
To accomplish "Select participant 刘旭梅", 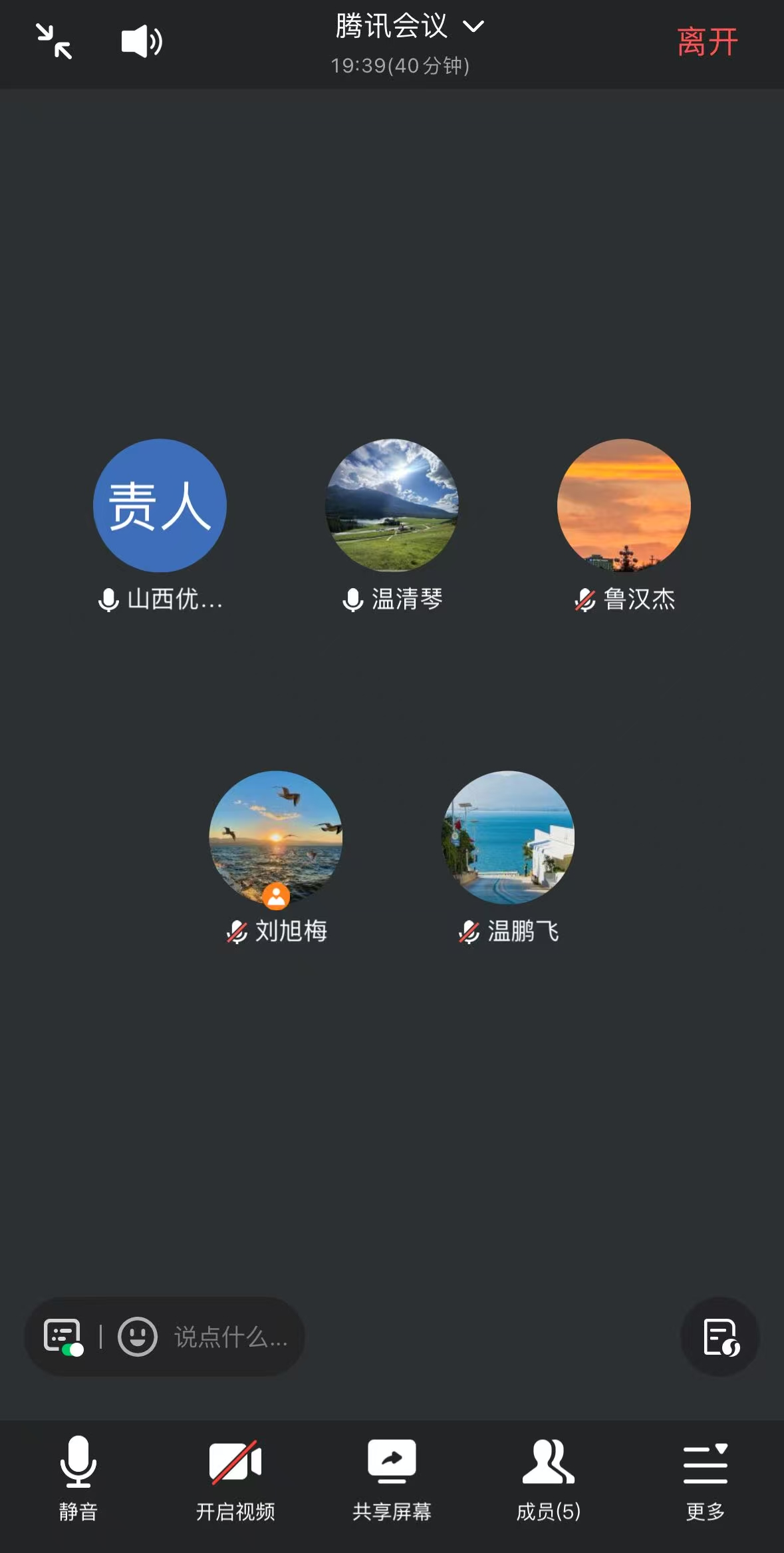I will pos(276,838).
